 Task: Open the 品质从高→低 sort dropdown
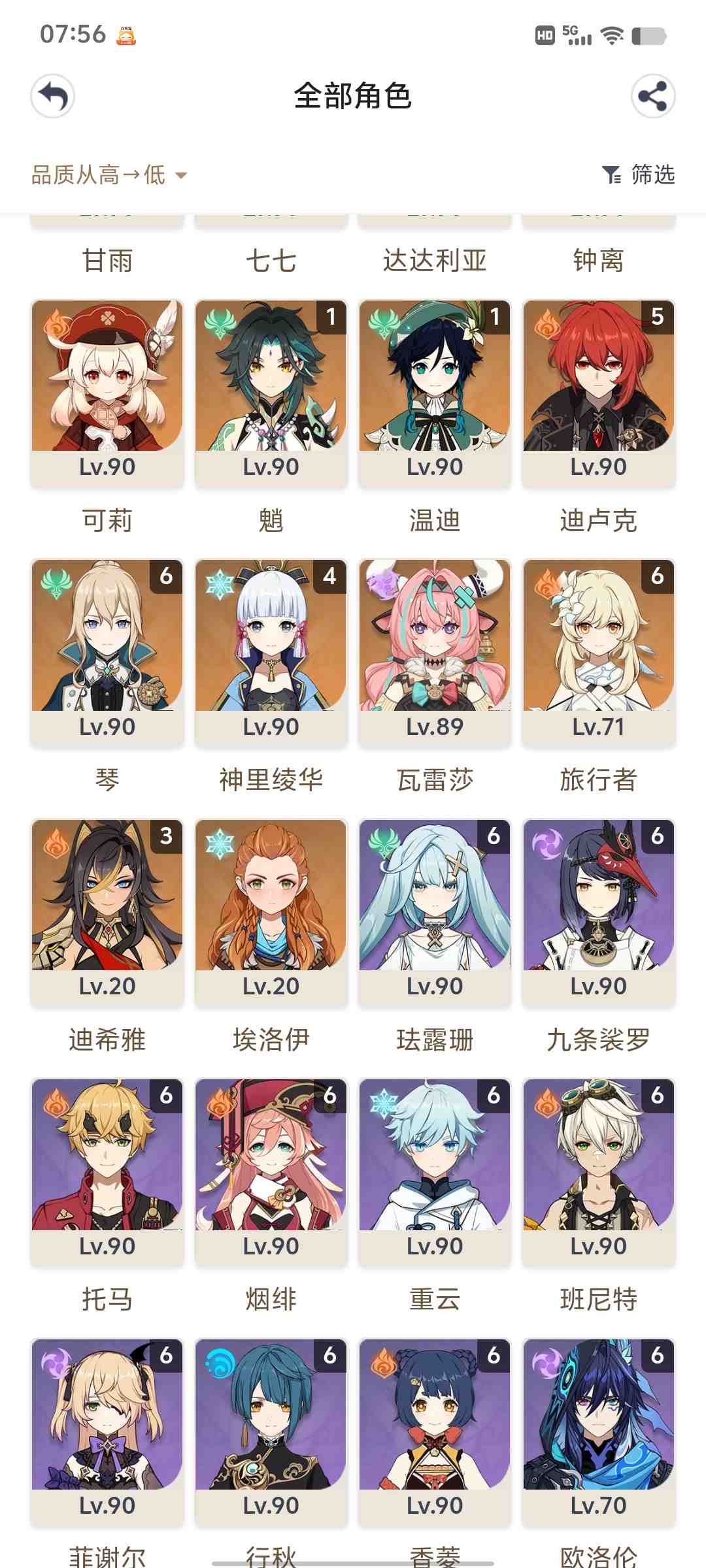point(109,175)
